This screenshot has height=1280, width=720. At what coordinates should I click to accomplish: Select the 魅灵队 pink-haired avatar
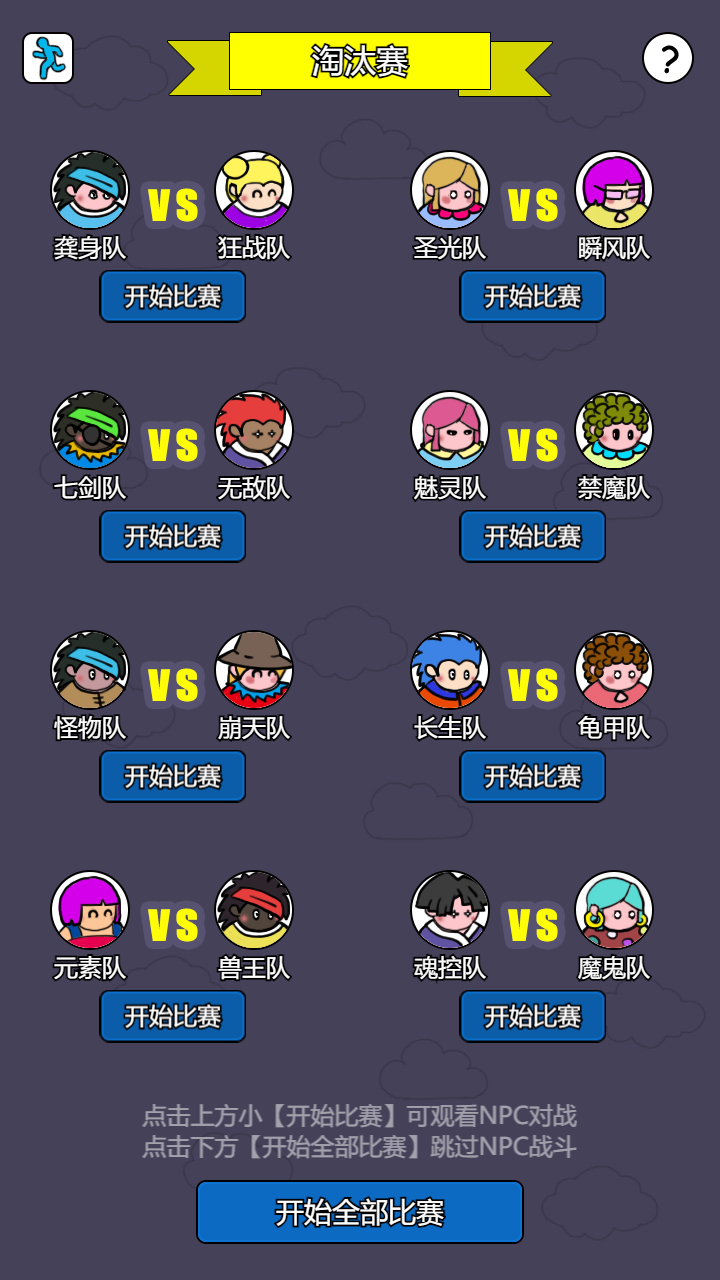[x=450, y=428]
